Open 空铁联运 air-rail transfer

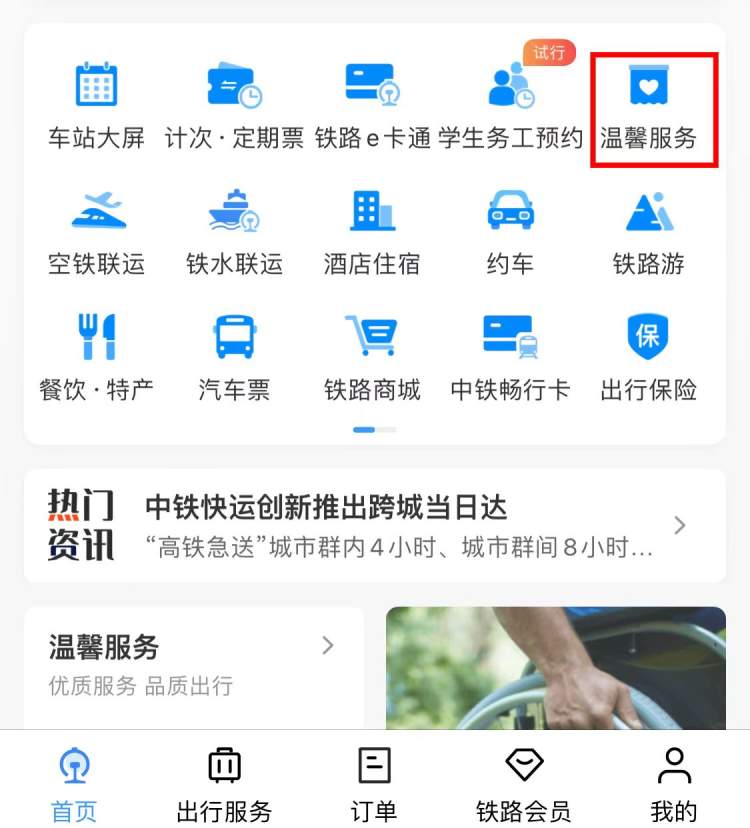(x=97, y=232)
